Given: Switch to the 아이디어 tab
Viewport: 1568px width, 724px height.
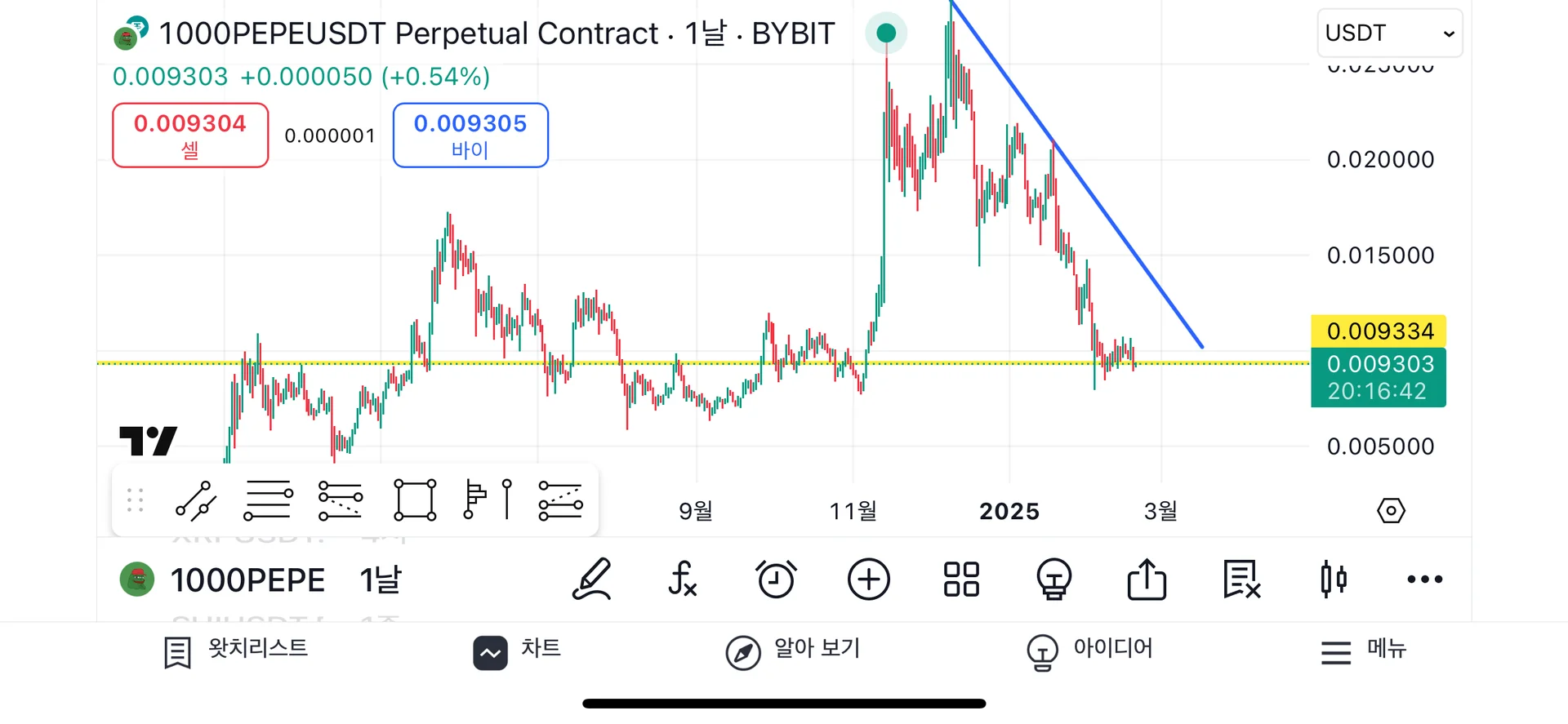Looking at the screenshot, I should 1089,651.
